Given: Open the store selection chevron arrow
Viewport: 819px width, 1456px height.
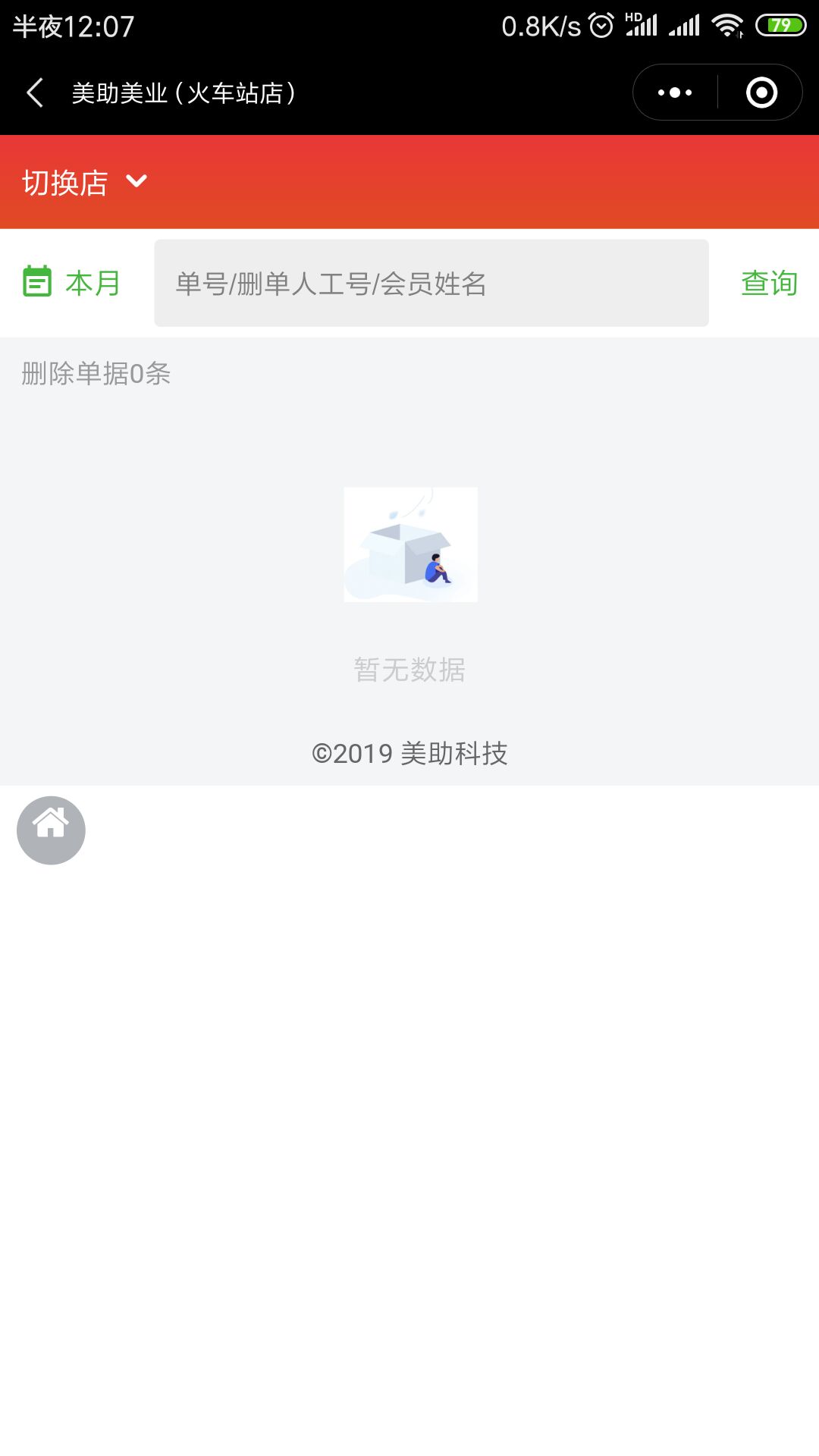Looking at the screenshot, I should (x=136, y=183).
